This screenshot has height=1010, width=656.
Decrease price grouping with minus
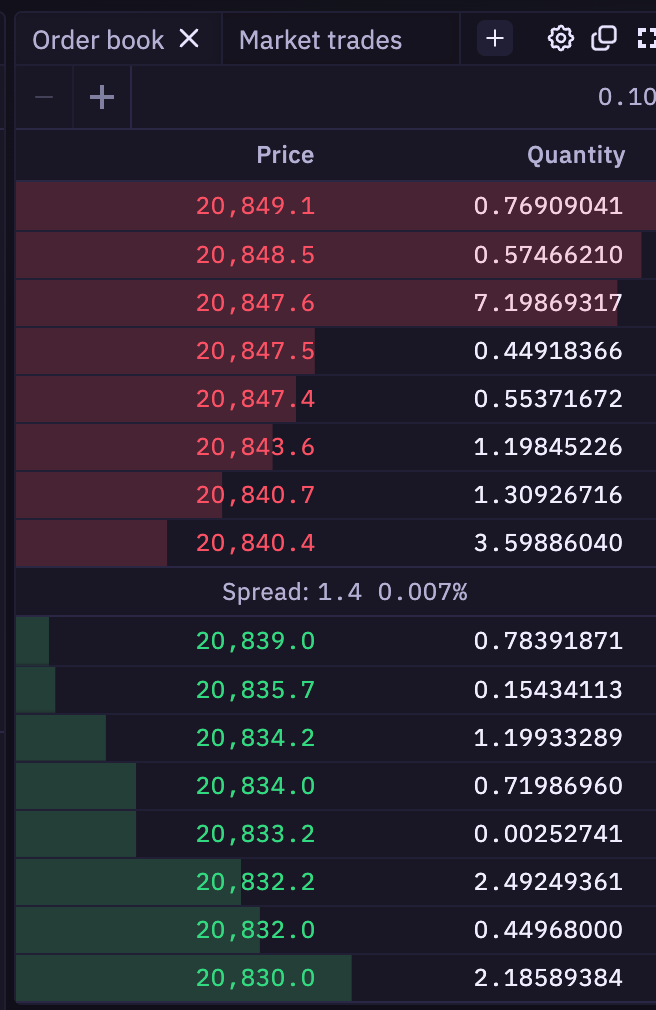pos(44,97)
